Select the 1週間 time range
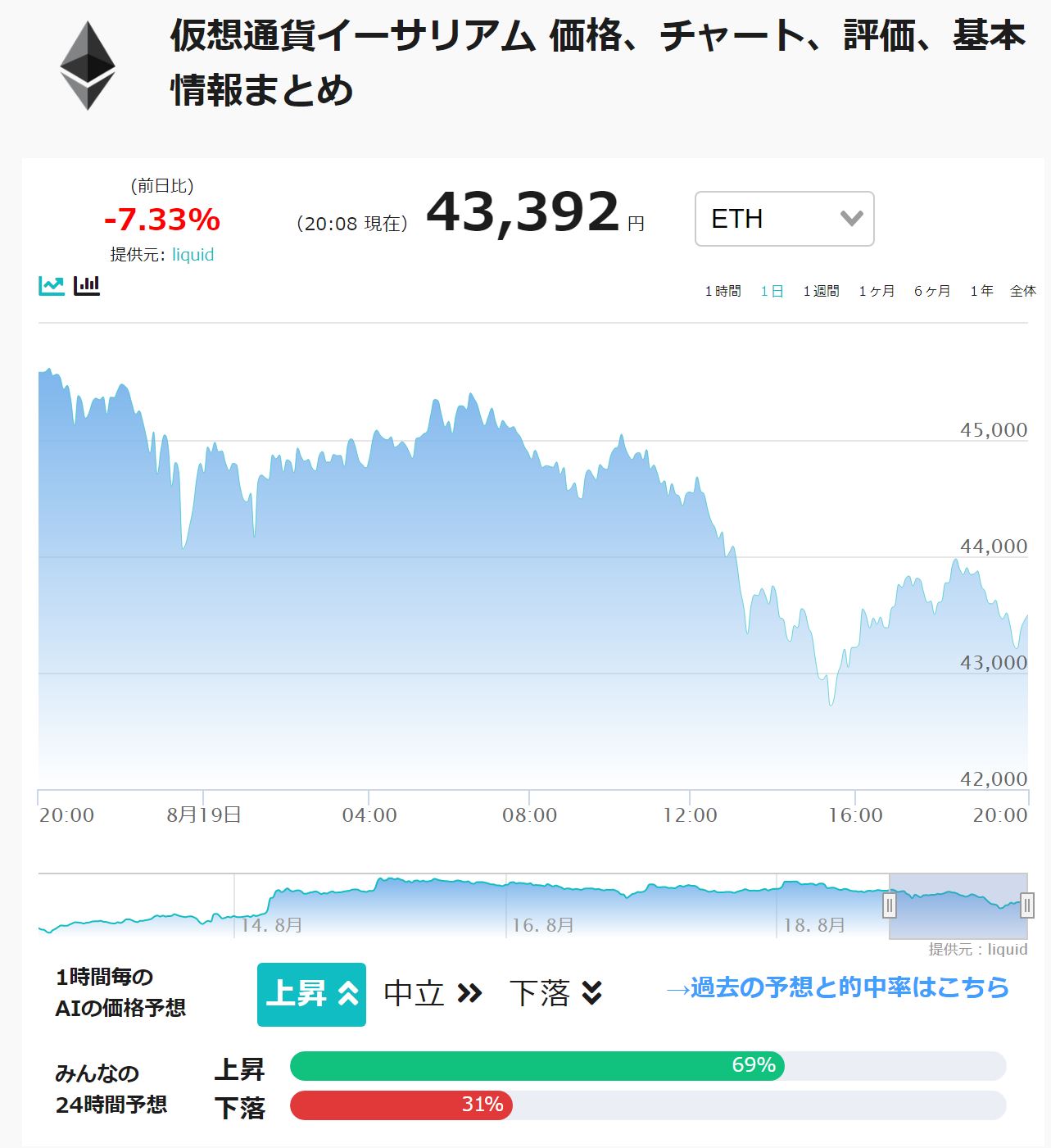1051x1148 pixels. [x=821, y=291]
